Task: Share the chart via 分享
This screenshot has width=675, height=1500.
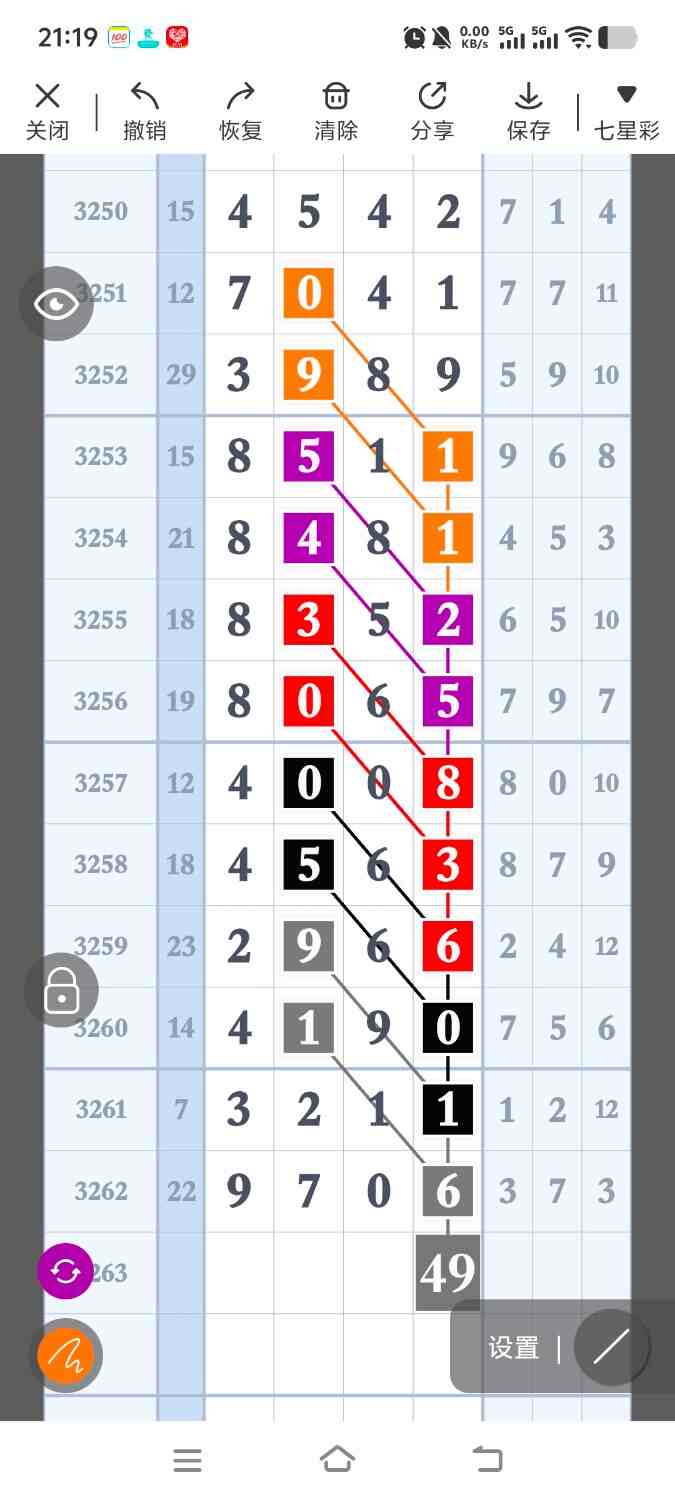Action: (x=432, y=112)
